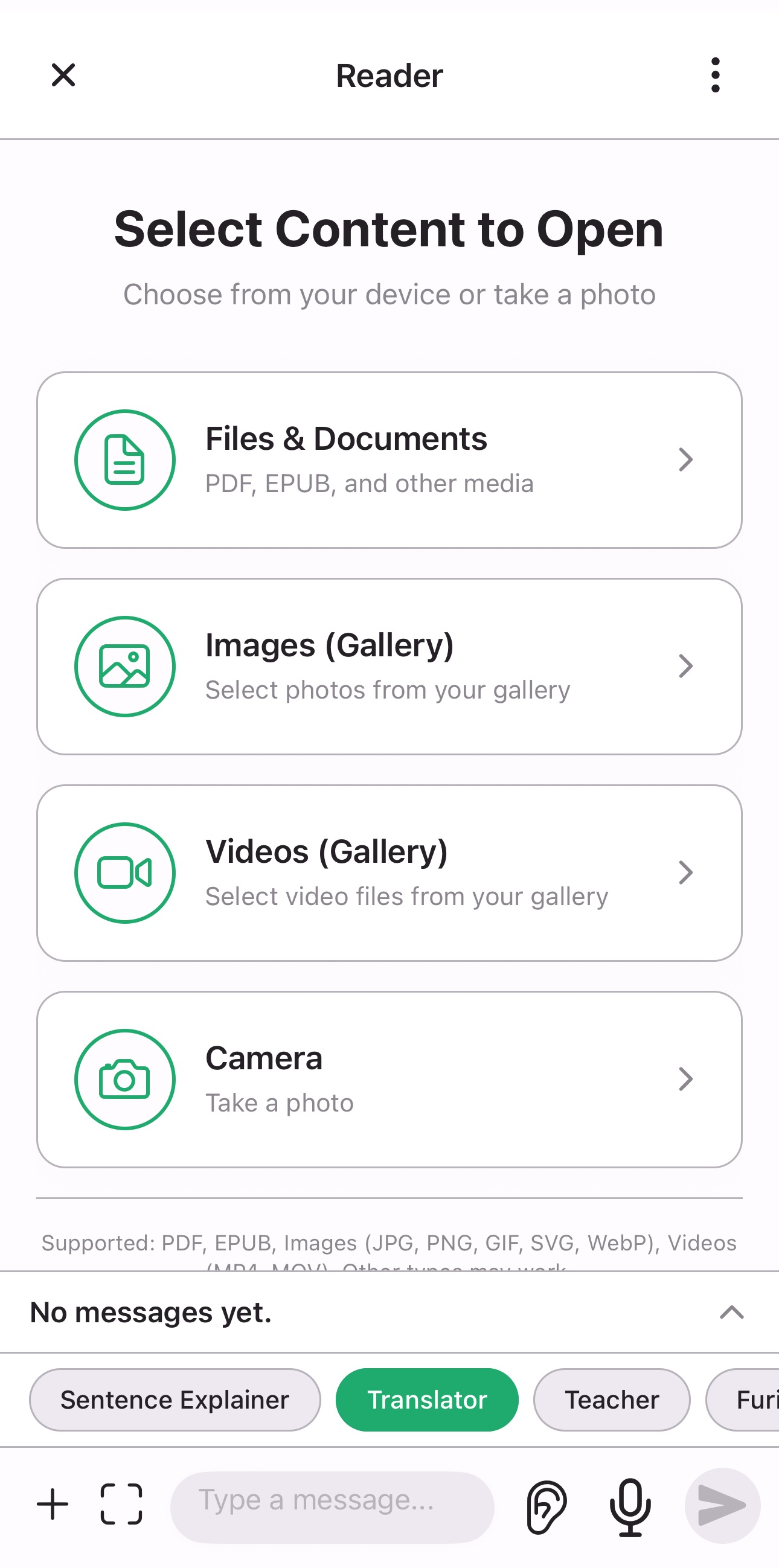Send the message
779x1568 pixels.
click(x=722, y=1506)
